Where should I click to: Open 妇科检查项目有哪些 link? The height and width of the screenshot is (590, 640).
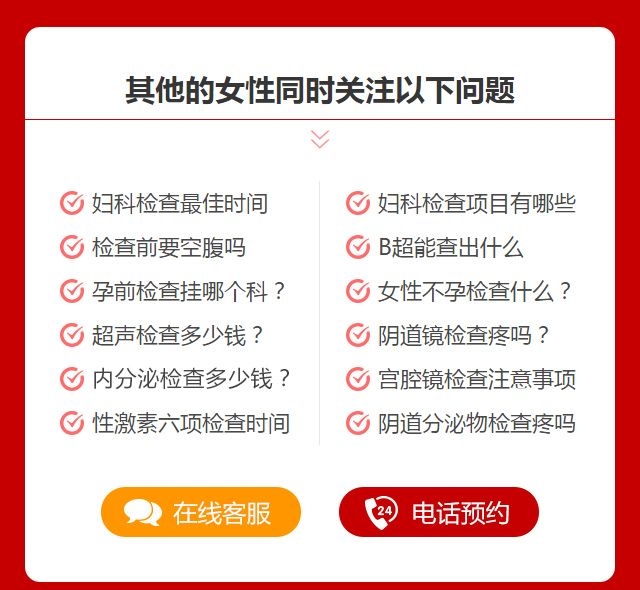point(476,204)
